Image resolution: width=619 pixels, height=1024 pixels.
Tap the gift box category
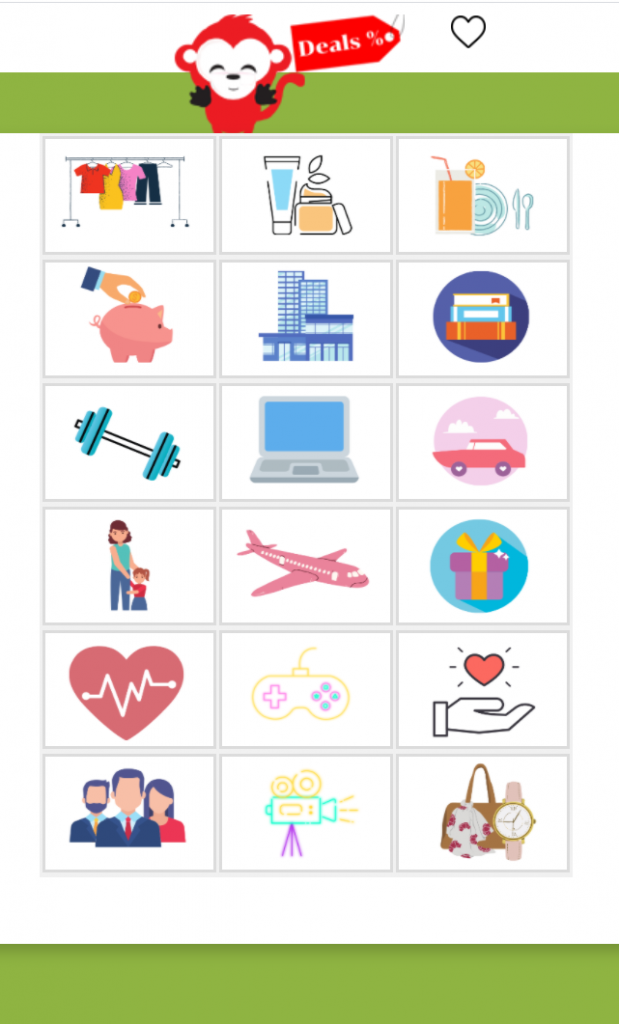483,566
